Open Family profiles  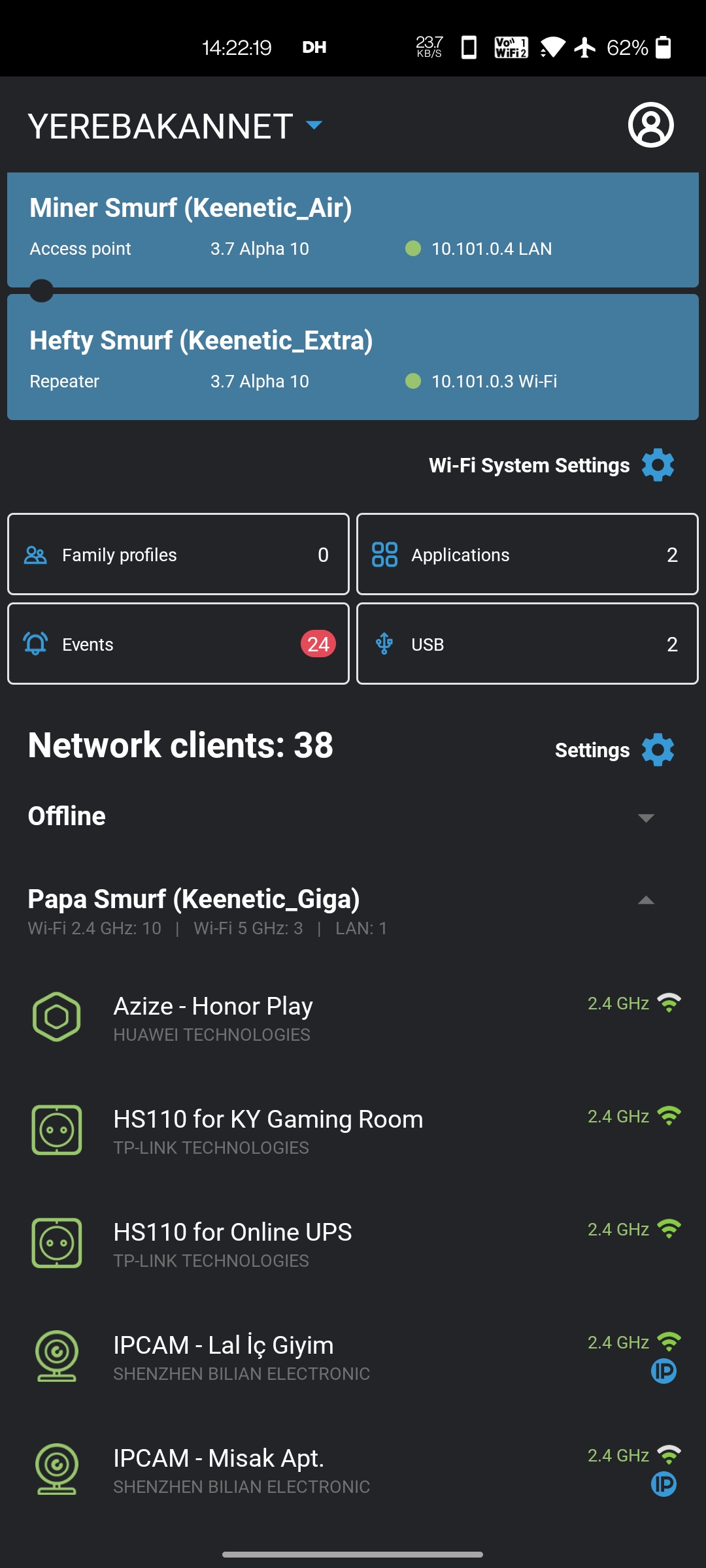pos(178,554)
